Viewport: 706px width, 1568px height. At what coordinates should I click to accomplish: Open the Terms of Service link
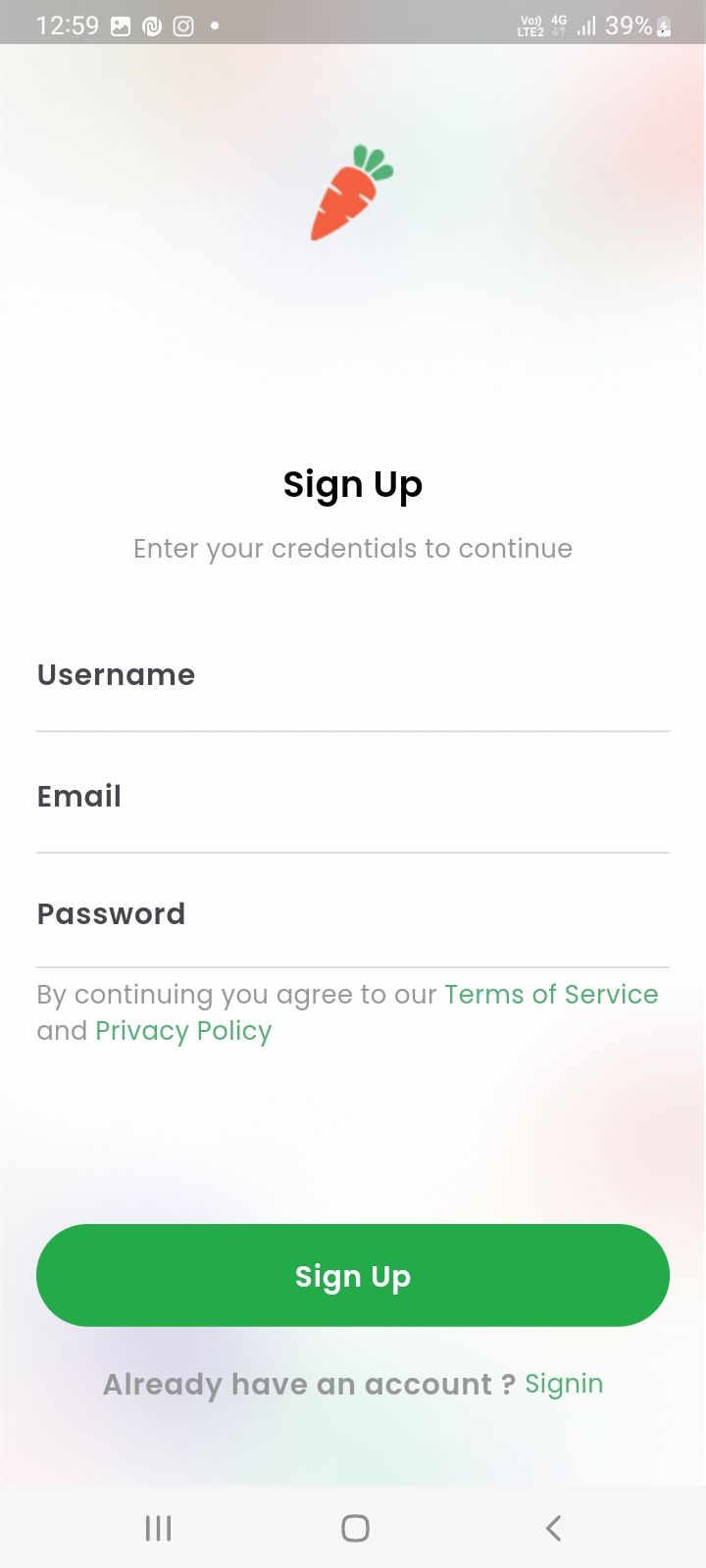tap(551, 995)
